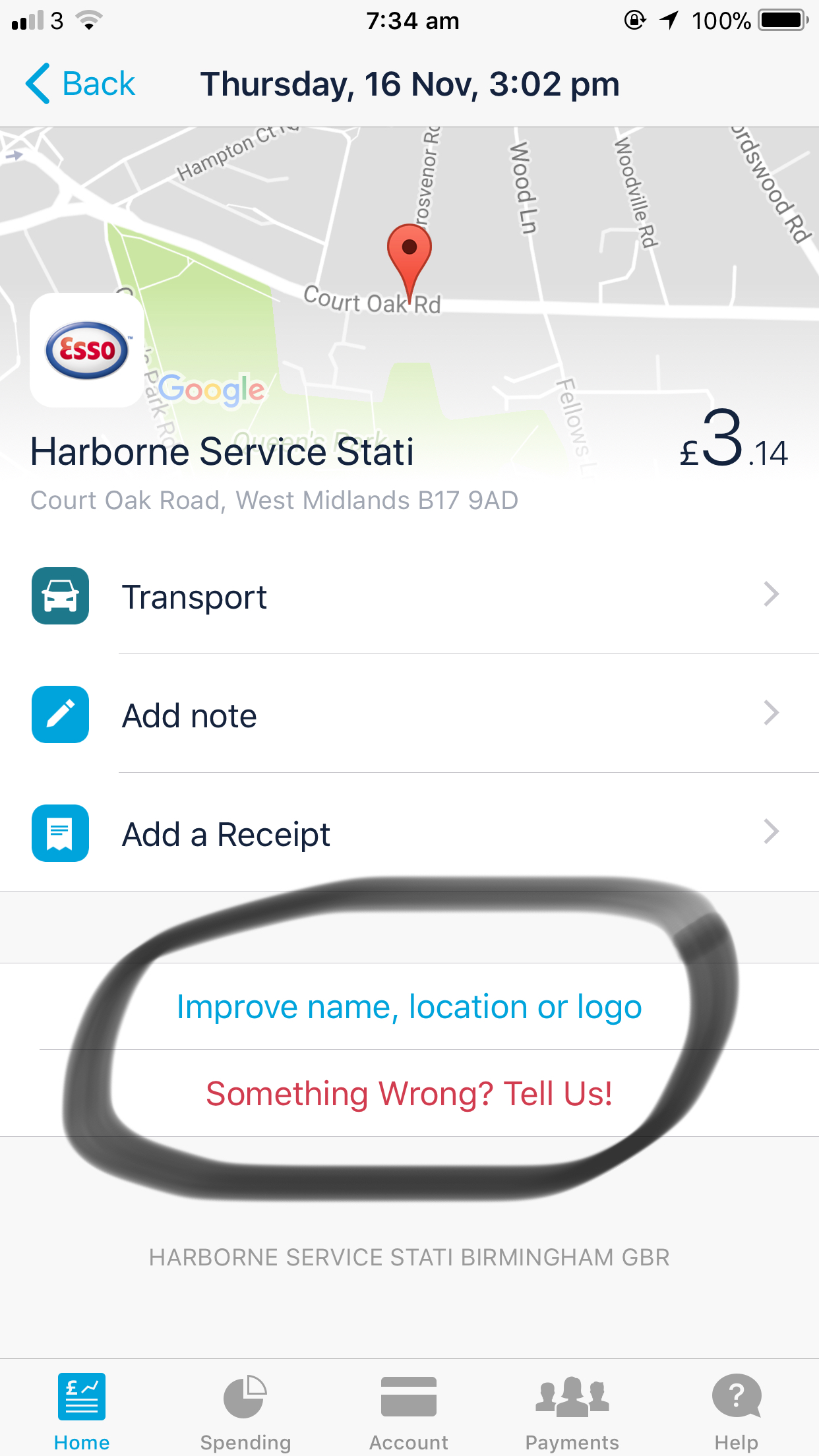Report via Something Wrong? Tell Us!

point(409,1093)
